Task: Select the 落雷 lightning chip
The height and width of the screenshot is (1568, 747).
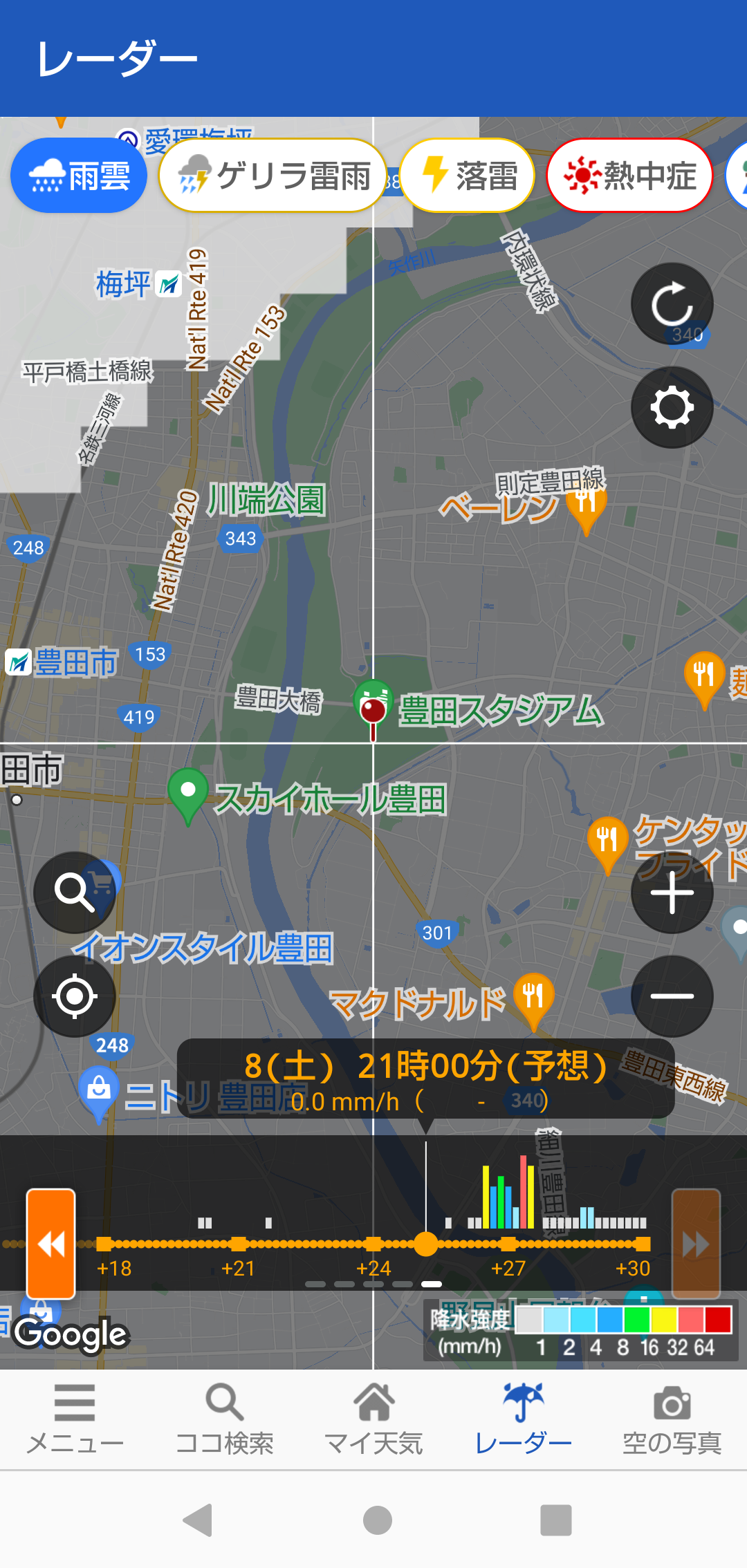Action: [467, 176]
